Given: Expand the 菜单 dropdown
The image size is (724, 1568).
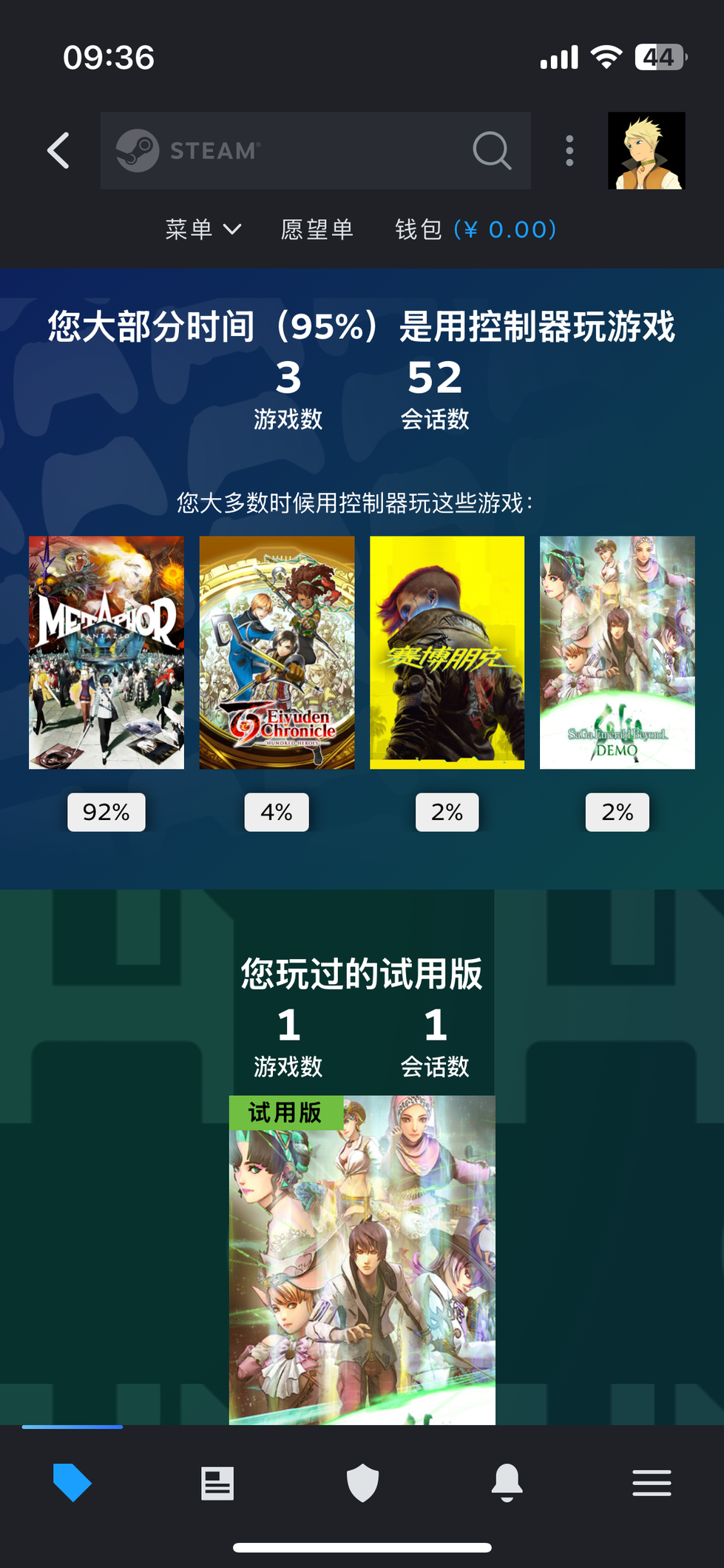Looking at the screenshot, I should [203, 229].
